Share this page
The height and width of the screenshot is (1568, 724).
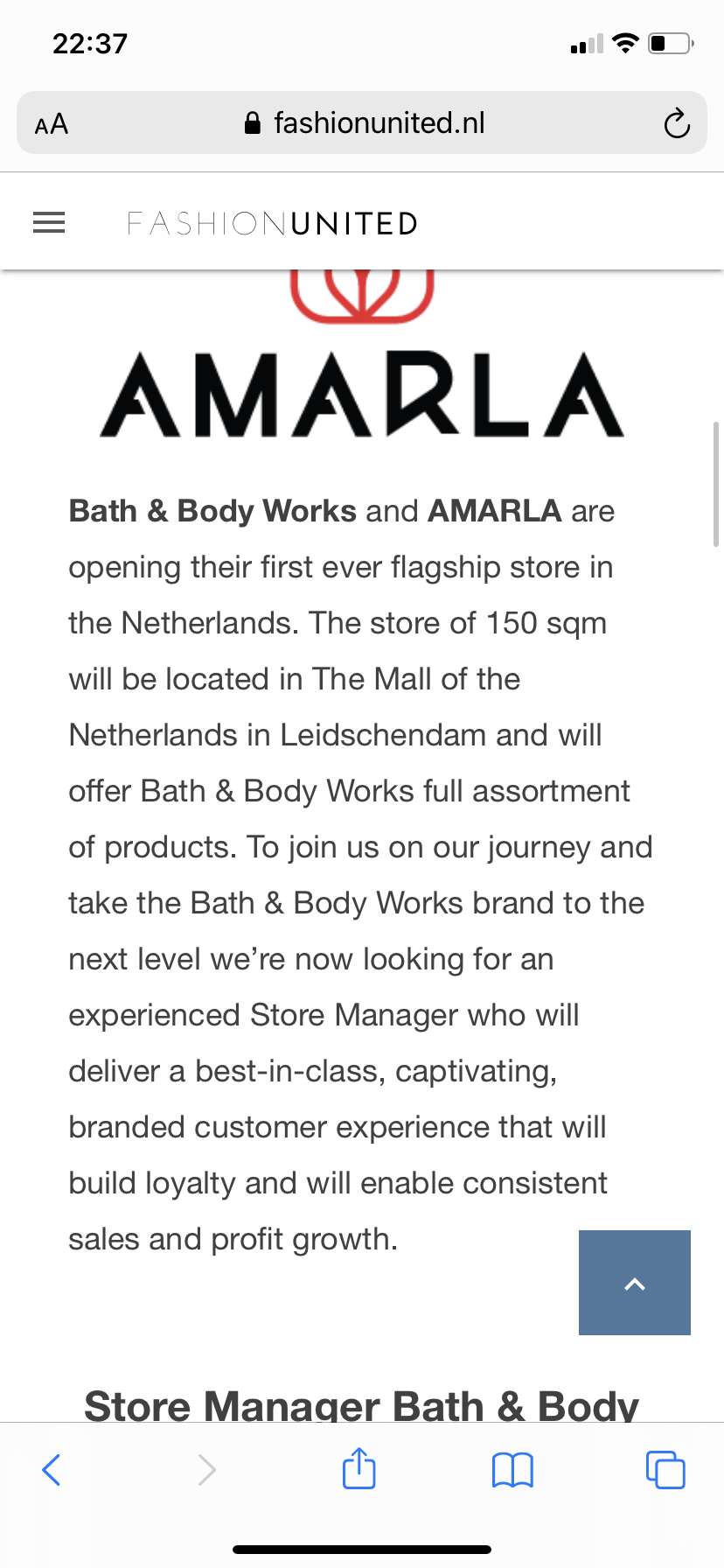(x=359, y=1467)
